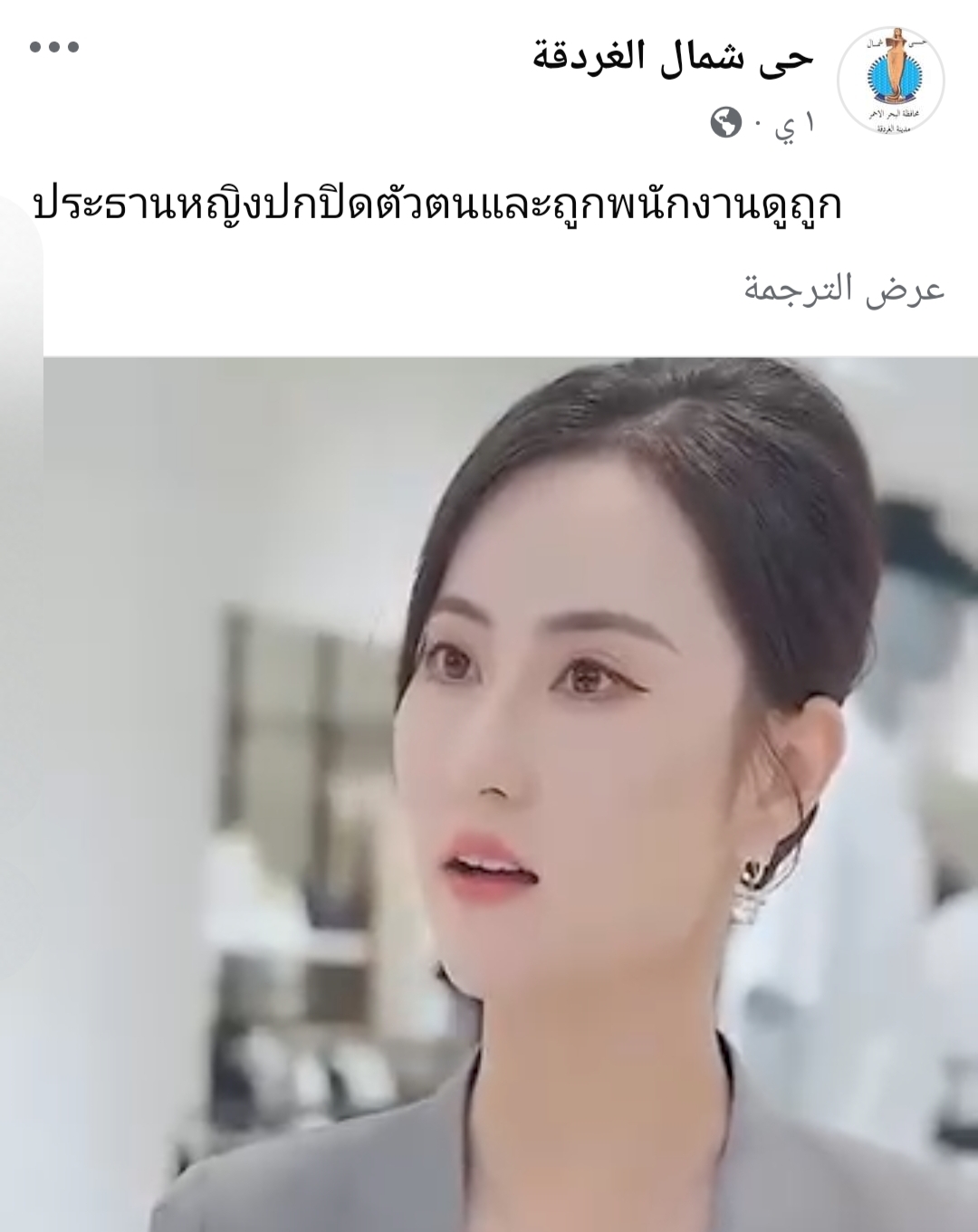Open the video of the woman

coord(511,793)
